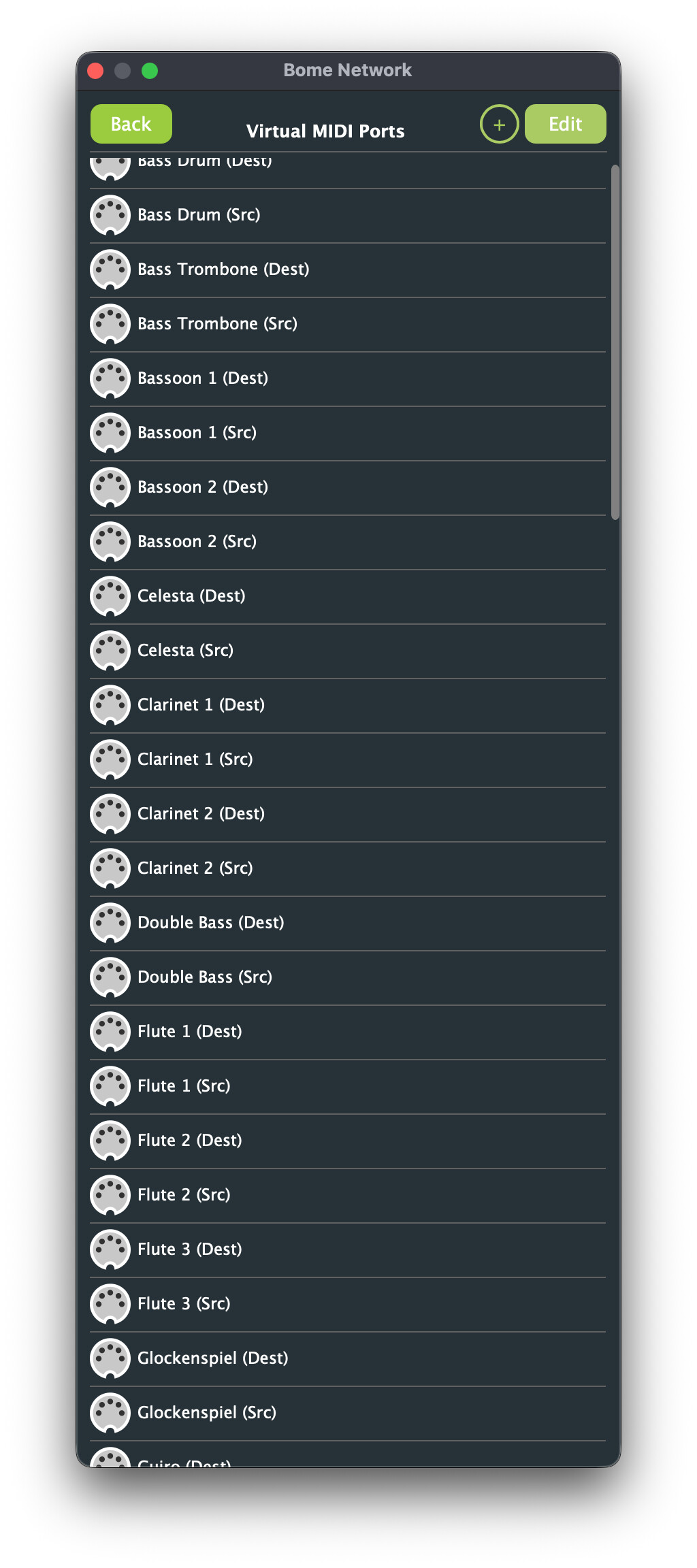Open the Bass Drum (Src) port
The image size is (697, 1568).
pos(199,215)
